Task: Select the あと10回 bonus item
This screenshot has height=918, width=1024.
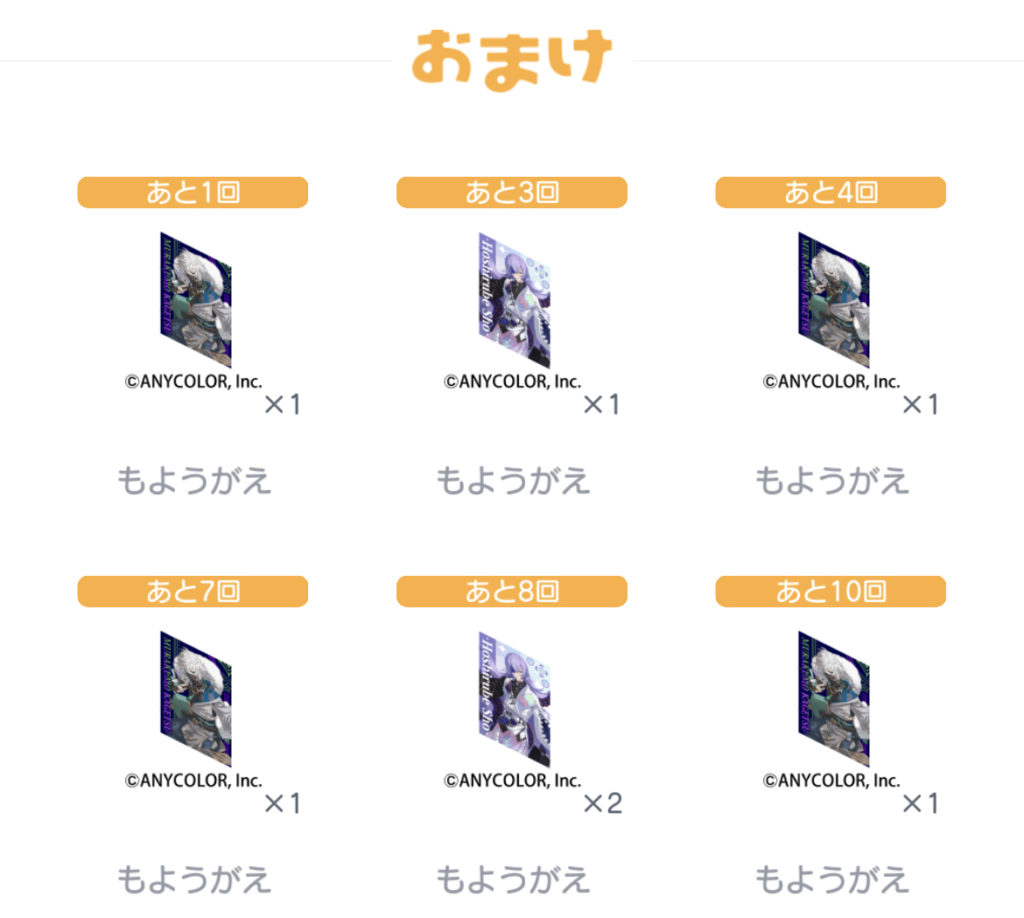Action: point(833,699)
